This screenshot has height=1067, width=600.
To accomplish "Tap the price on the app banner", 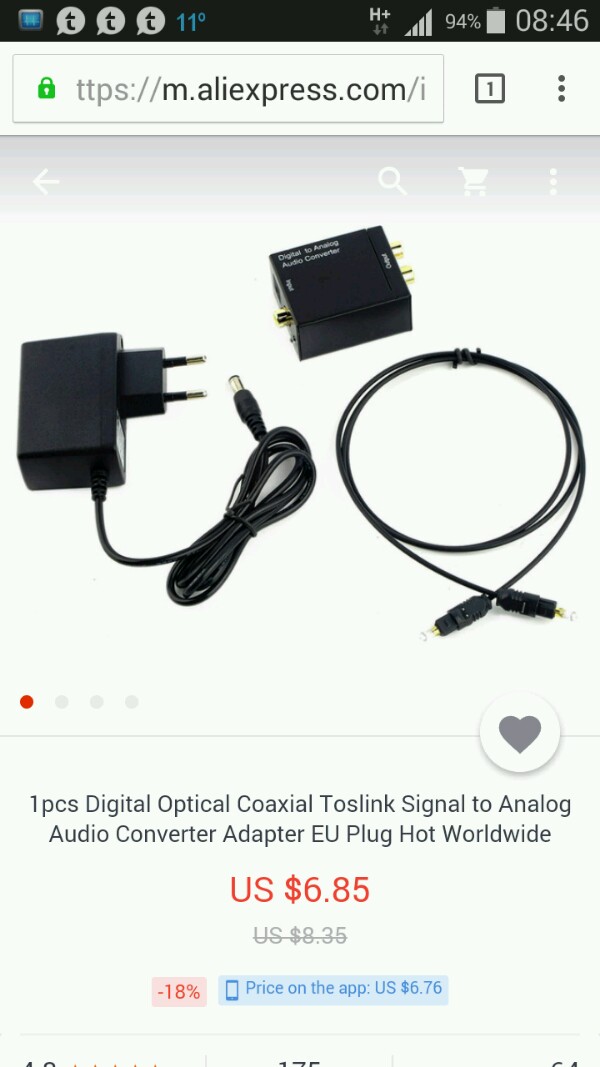I will [x=333, y=990].
